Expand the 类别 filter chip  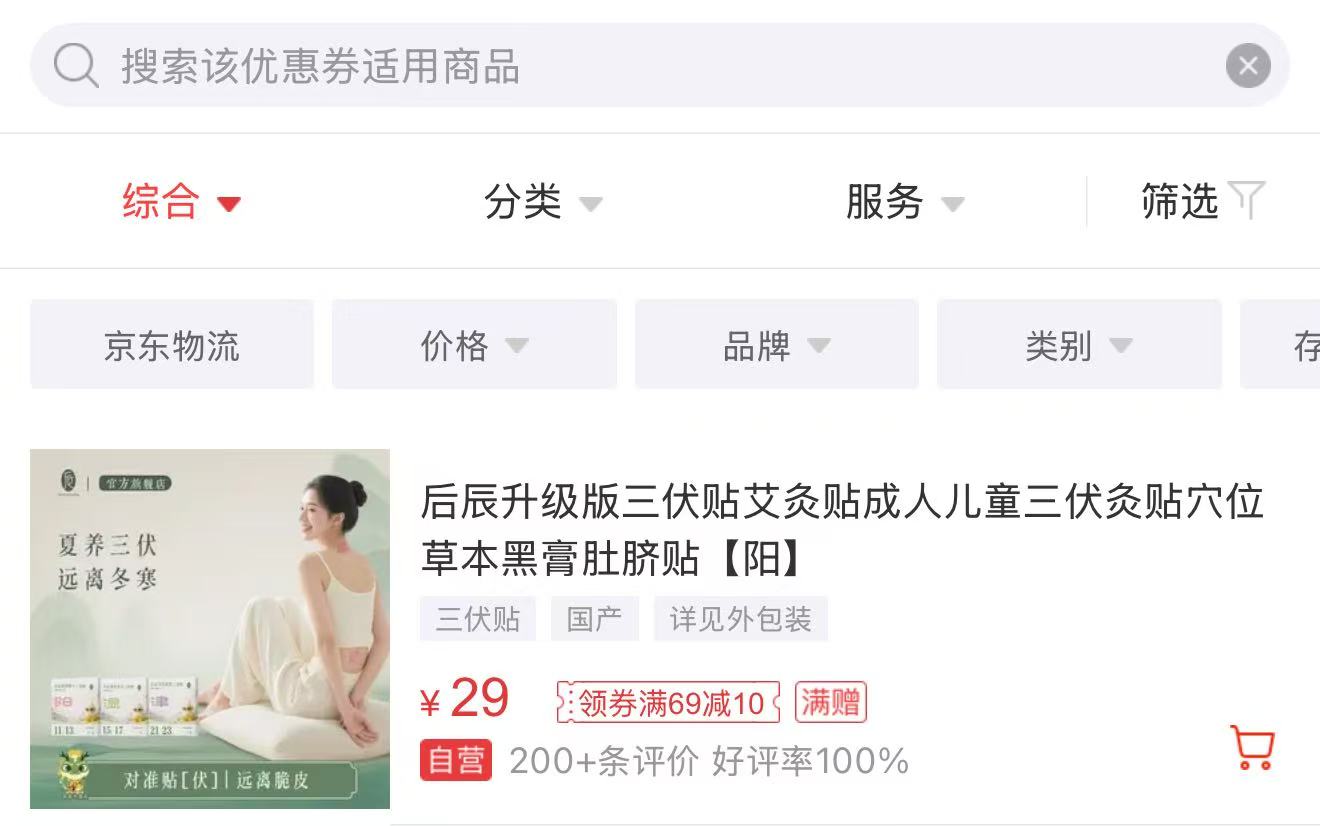pos(1078,346)
